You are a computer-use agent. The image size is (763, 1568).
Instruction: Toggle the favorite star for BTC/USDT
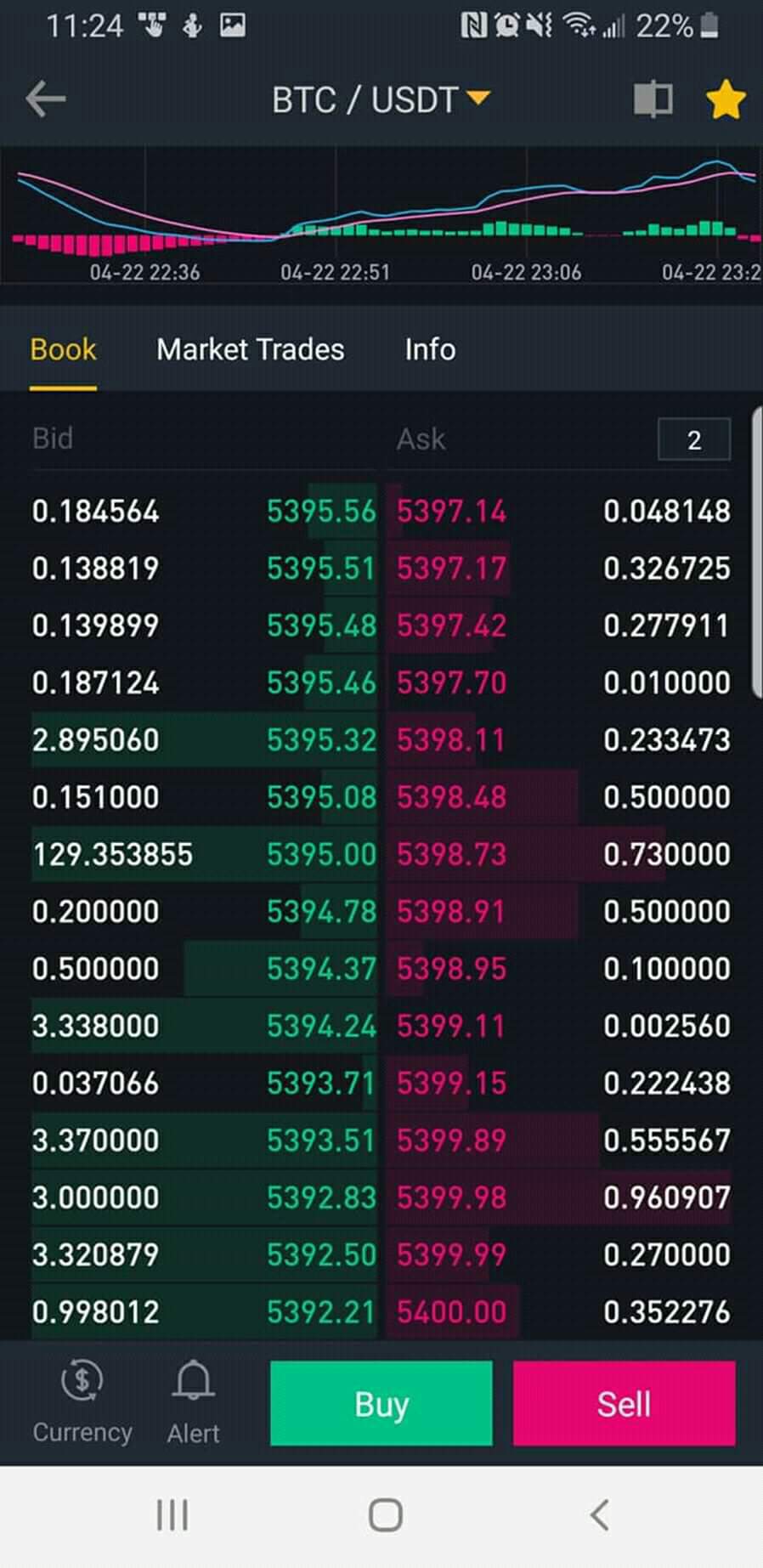click(x=726, y=99)
